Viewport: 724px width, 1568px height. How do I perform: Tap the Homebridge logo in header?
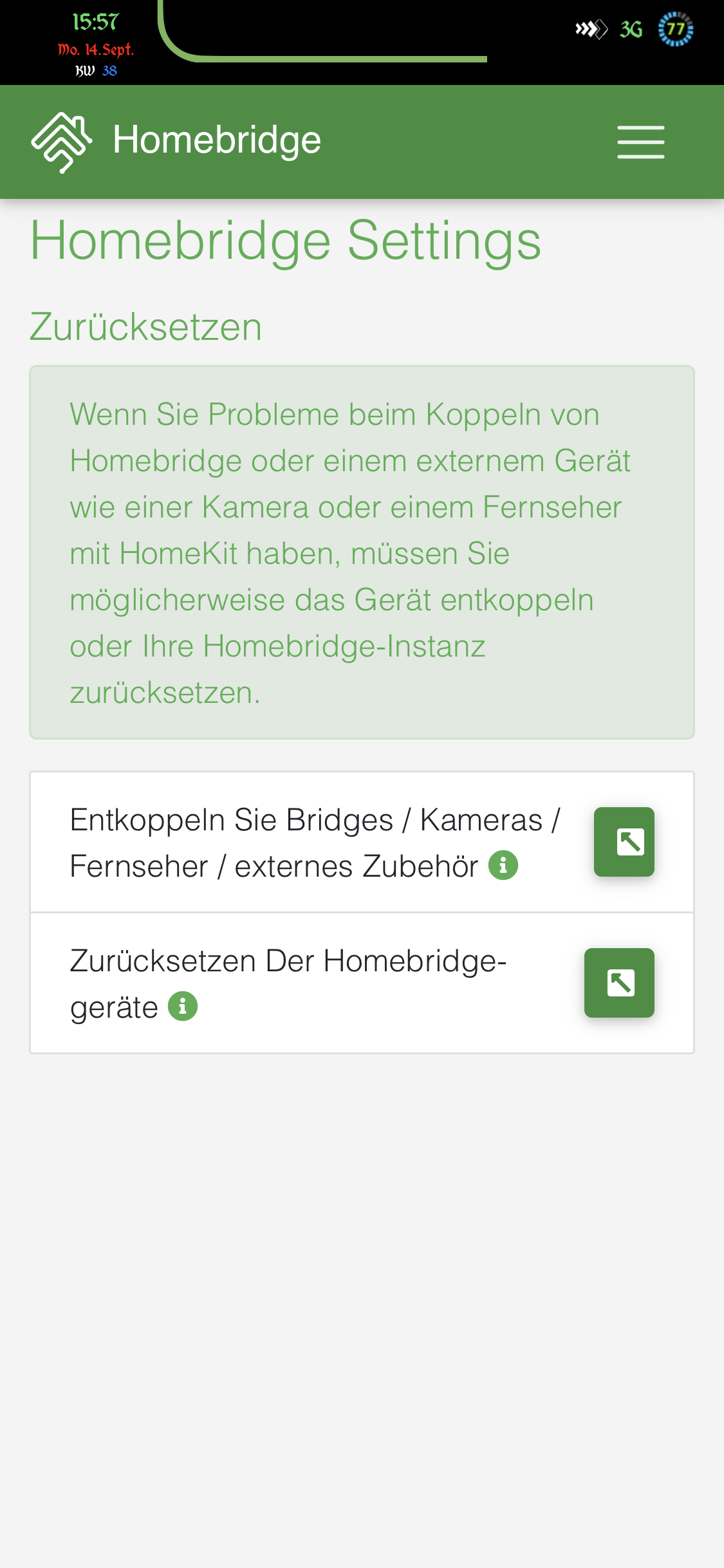coord(62,142)
